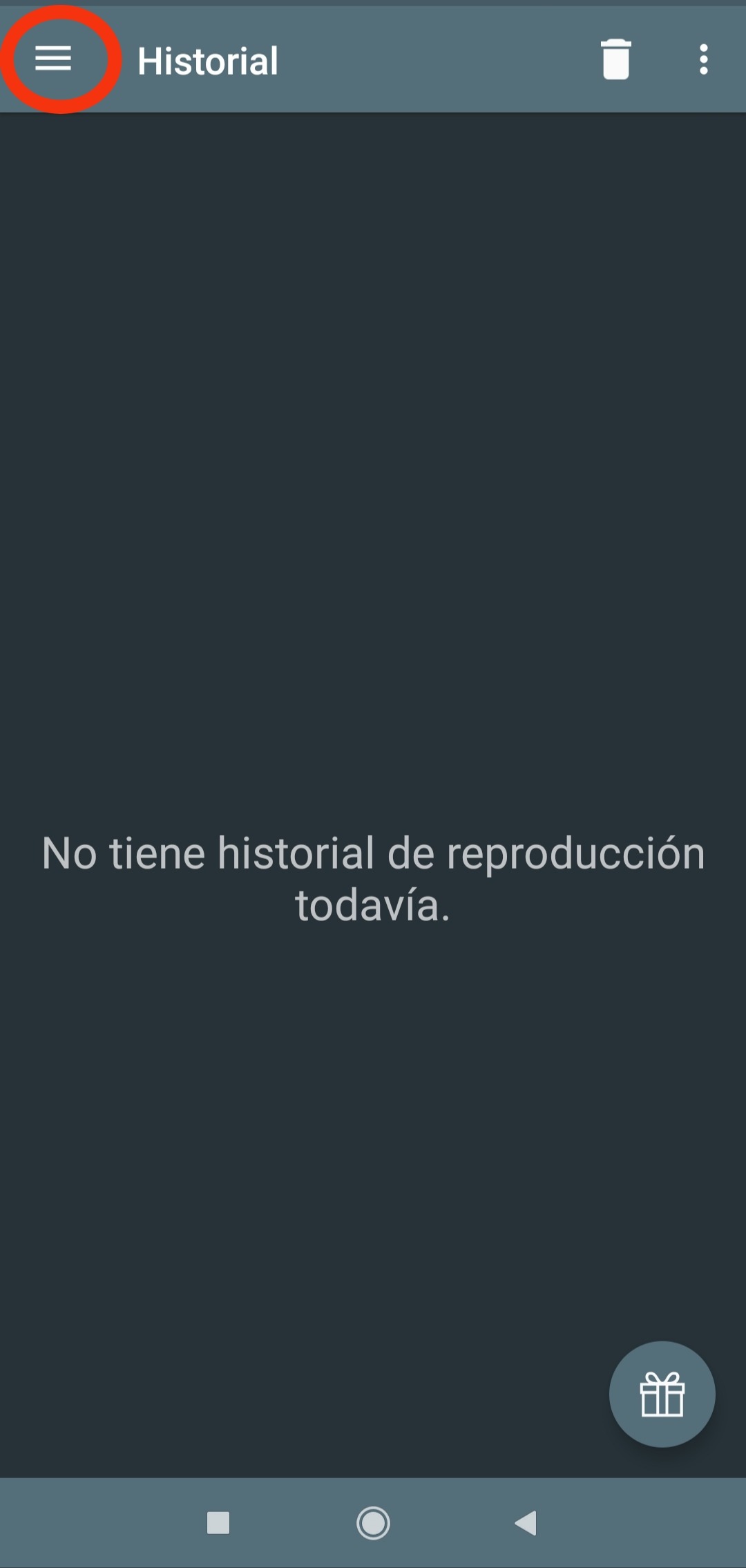Open the hamburger drawer menu
Image resolution: width=746 pixels, height=1568 pixels.
pos(53,59)
